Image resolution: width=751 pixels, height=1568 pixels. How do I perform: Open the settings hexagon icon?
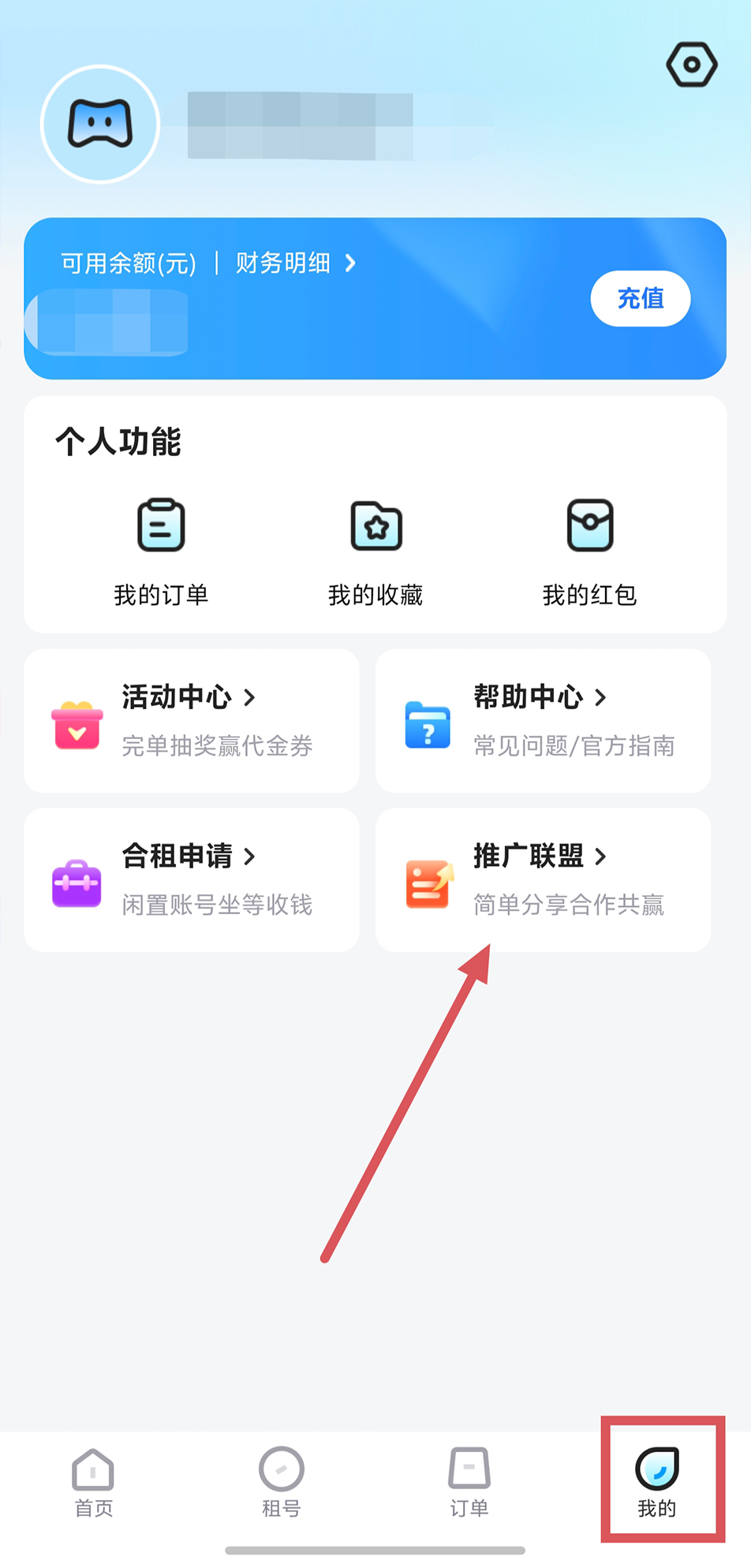691,65
